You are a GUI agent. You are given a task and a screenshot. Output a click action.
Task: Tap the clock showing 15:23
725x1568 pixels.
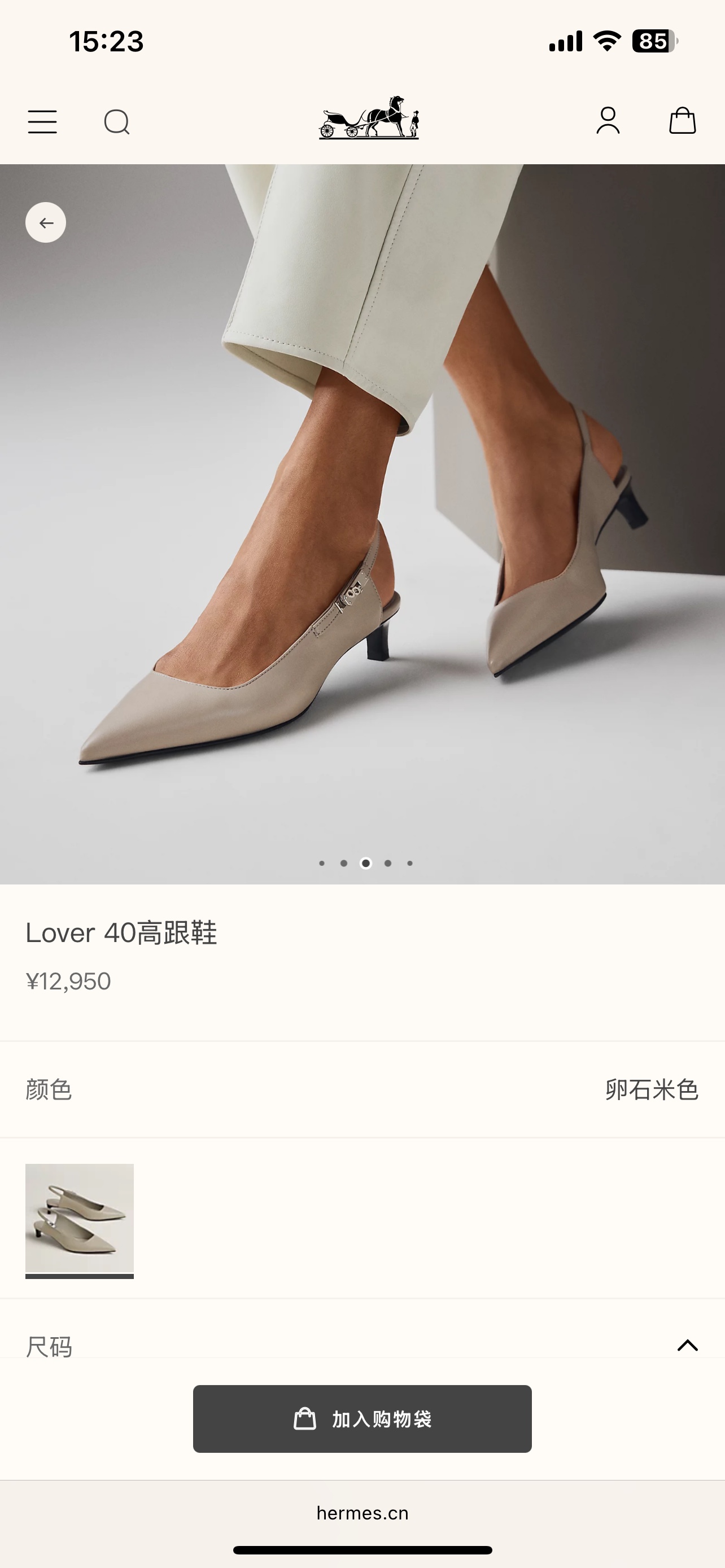pyautogui.click(x=107, y=41)
